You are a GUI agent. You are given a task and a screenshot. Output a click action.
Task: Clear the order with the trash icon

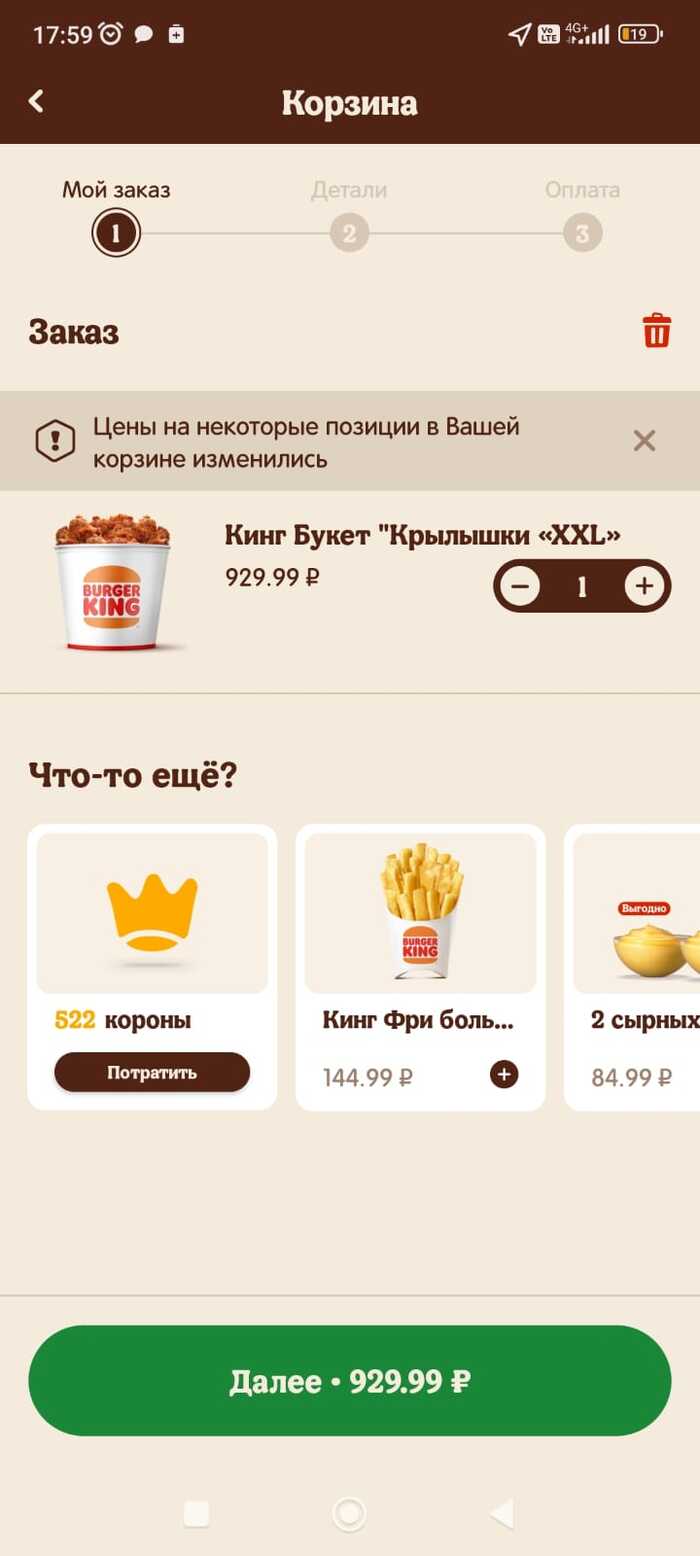coord(656,331)
